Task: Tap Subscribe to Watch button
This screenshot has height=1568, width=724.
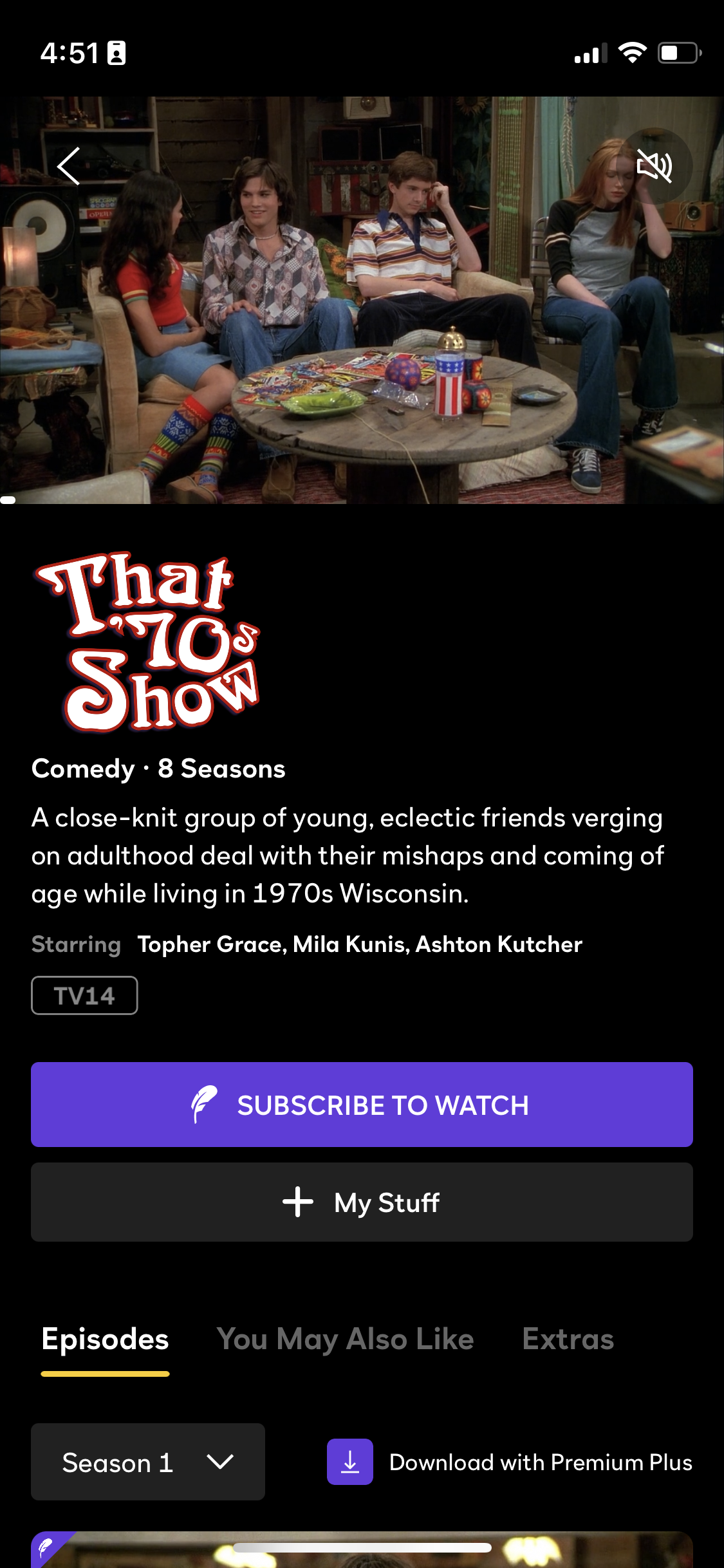Action: (x=362, y=1105)
